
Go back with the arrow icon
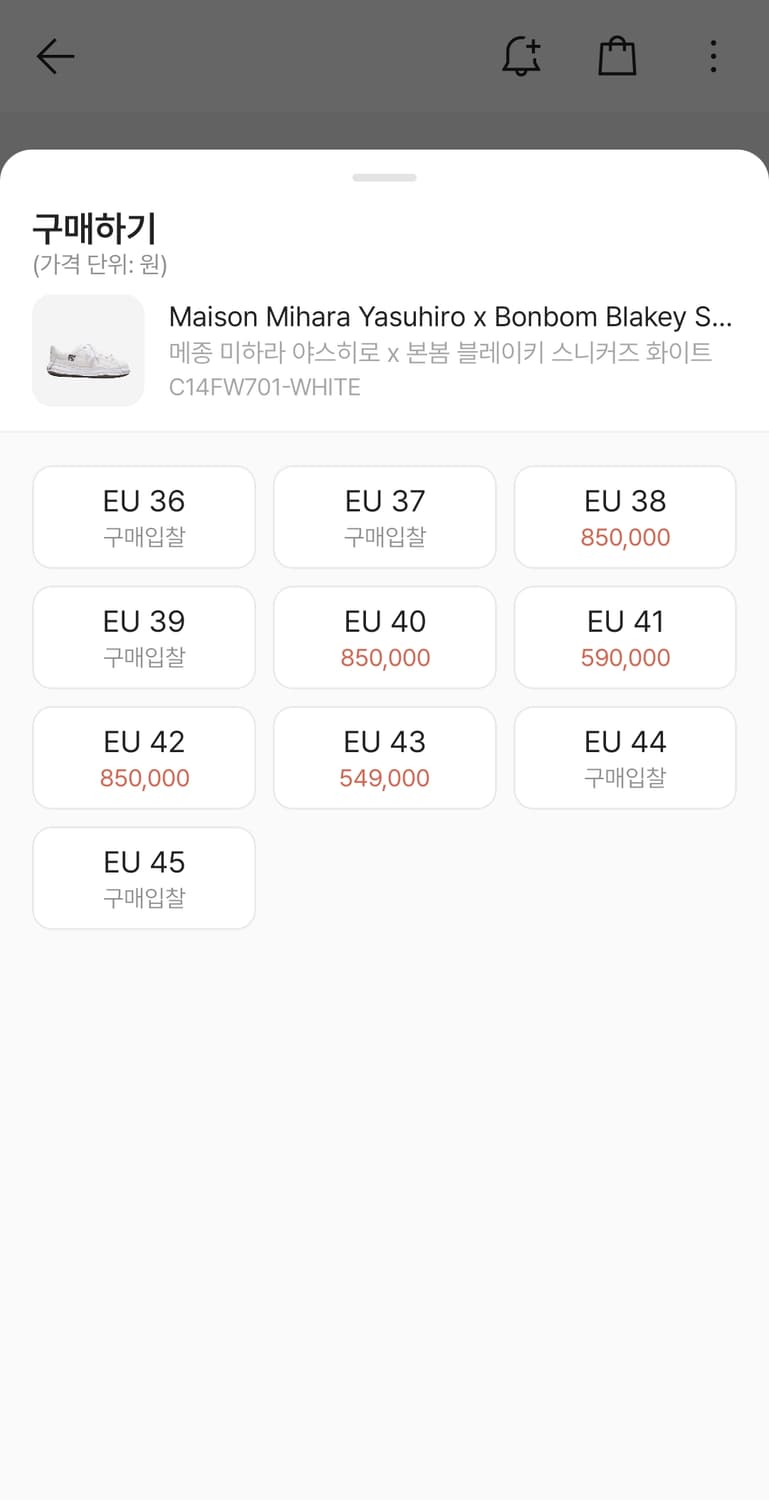tap(55, 57)
